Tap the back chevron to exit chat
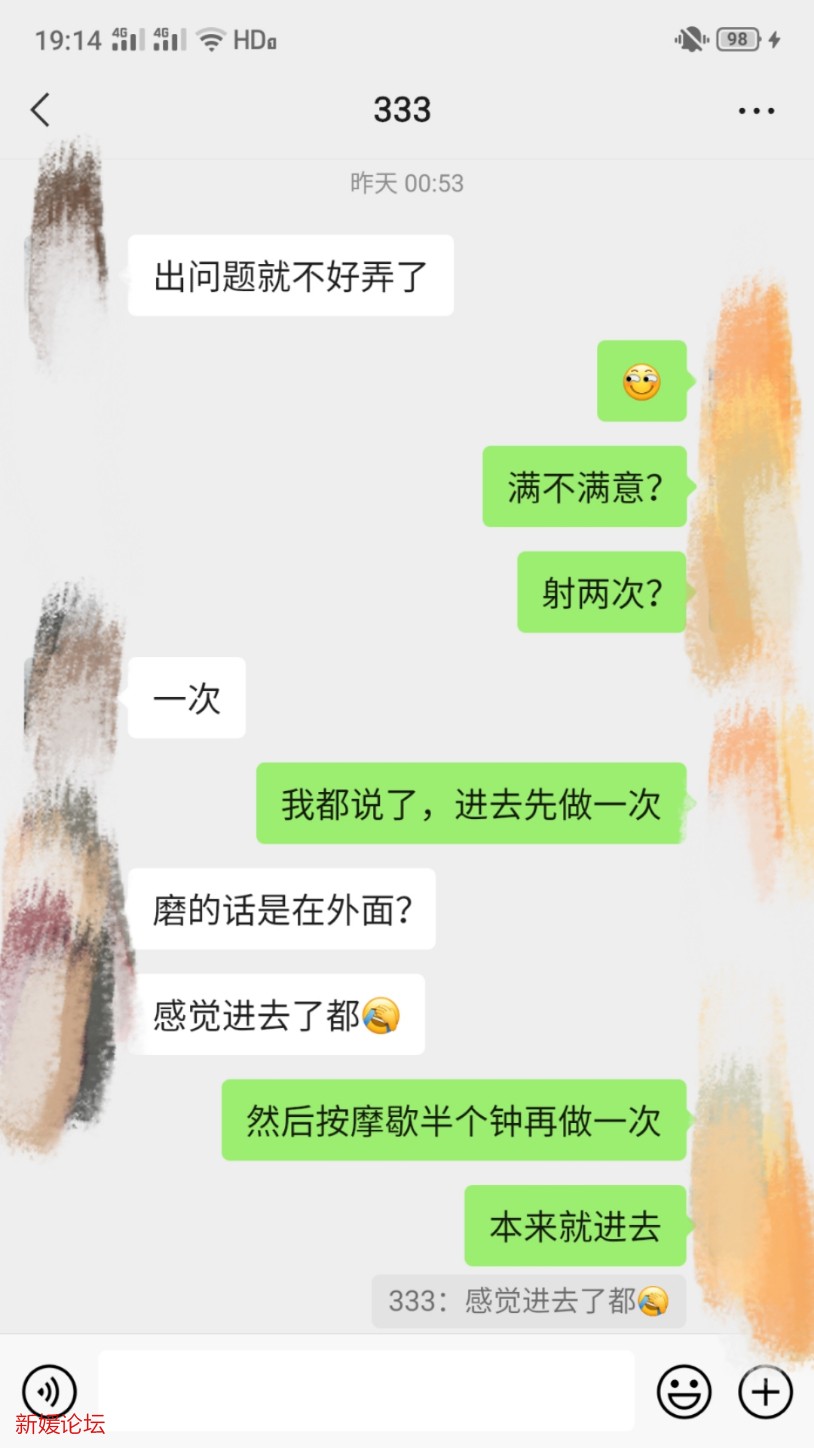 point(40,110)
